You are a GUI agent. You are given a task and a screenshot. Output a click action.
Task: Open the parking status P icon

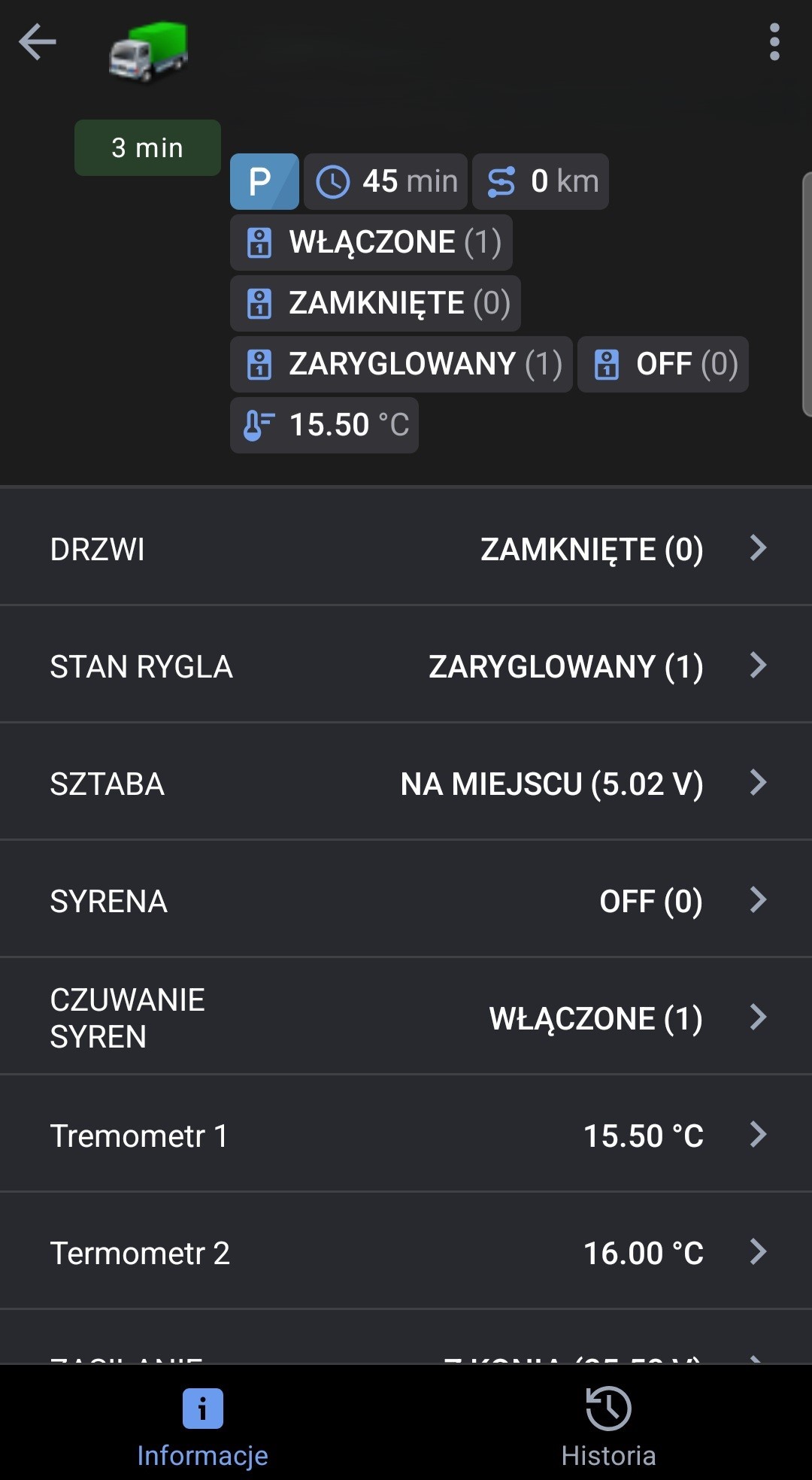(263, 180)
